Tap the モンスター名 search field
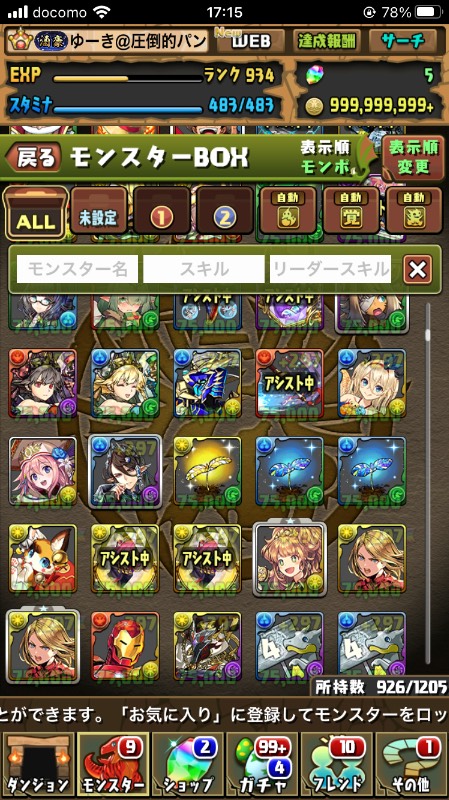449x800 pixels. tap(78, 269)
